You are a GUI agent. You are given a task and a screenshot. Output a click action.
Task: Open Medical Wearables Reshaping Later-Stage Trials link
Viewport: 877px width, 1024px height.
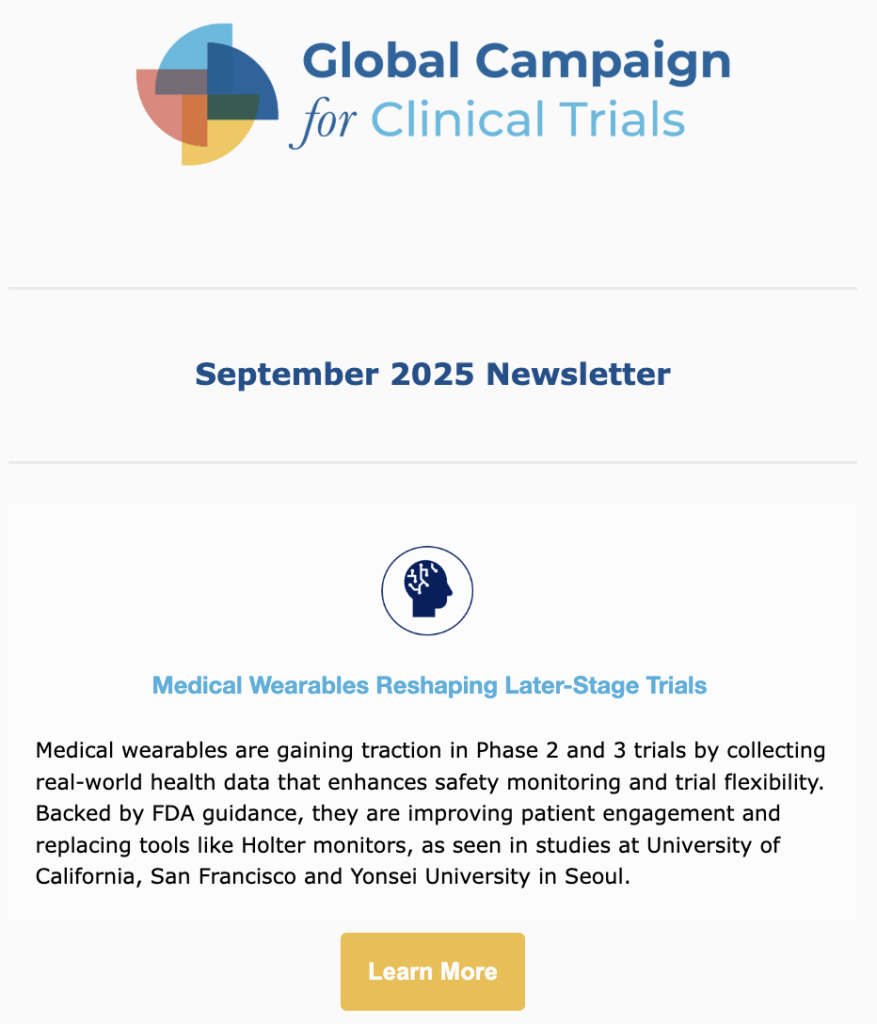(429, 686)
